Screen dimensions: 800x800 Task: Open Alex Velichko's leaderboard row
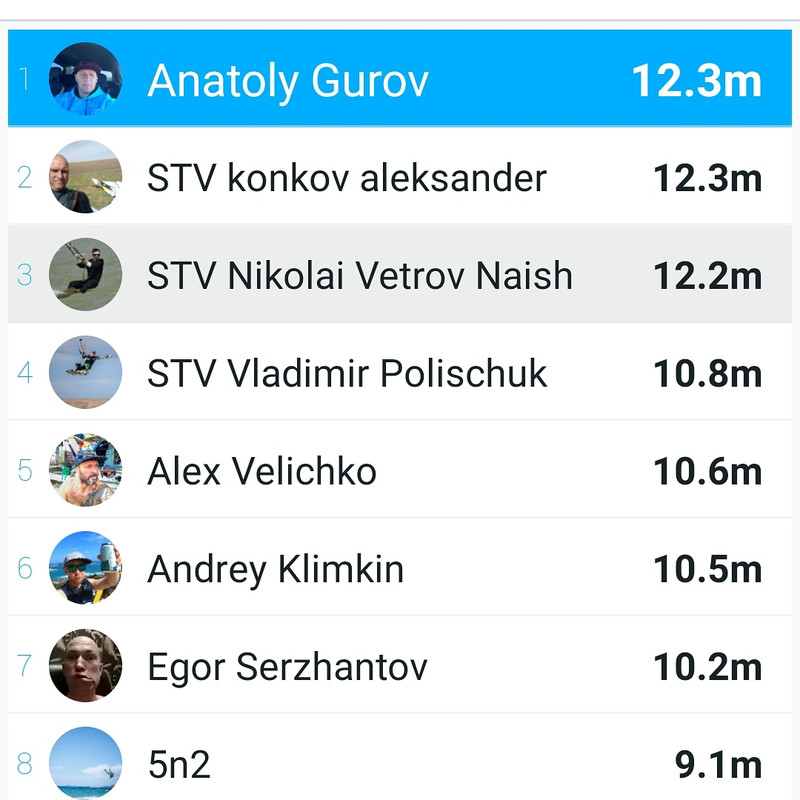[262, 471]
